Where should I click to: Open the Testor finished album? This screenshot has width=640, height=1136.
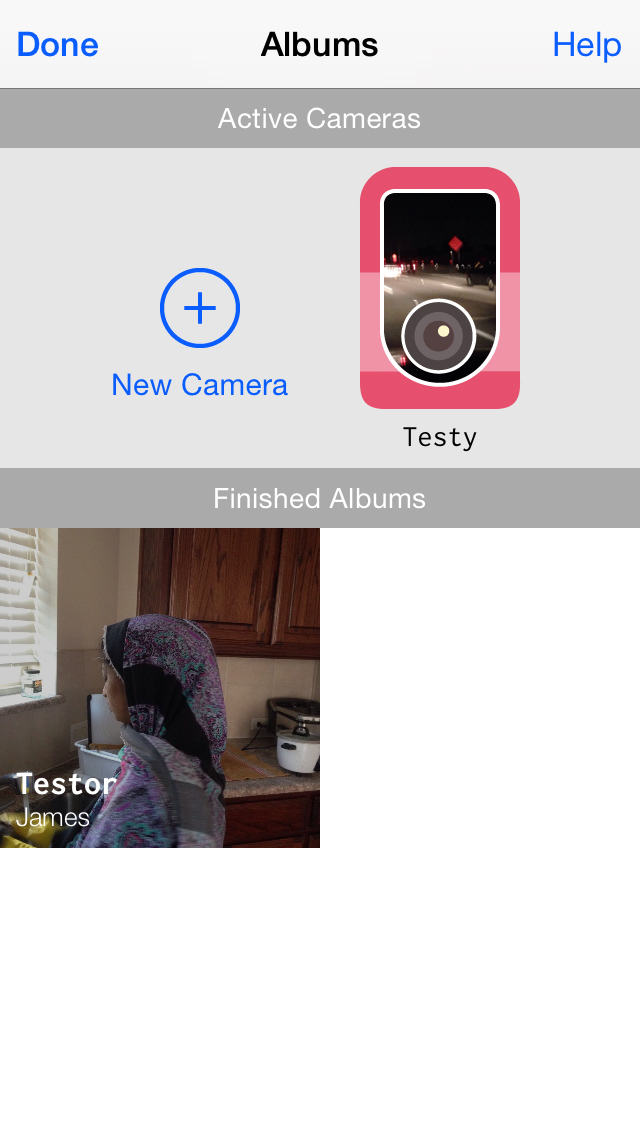(x=160, y=688)
